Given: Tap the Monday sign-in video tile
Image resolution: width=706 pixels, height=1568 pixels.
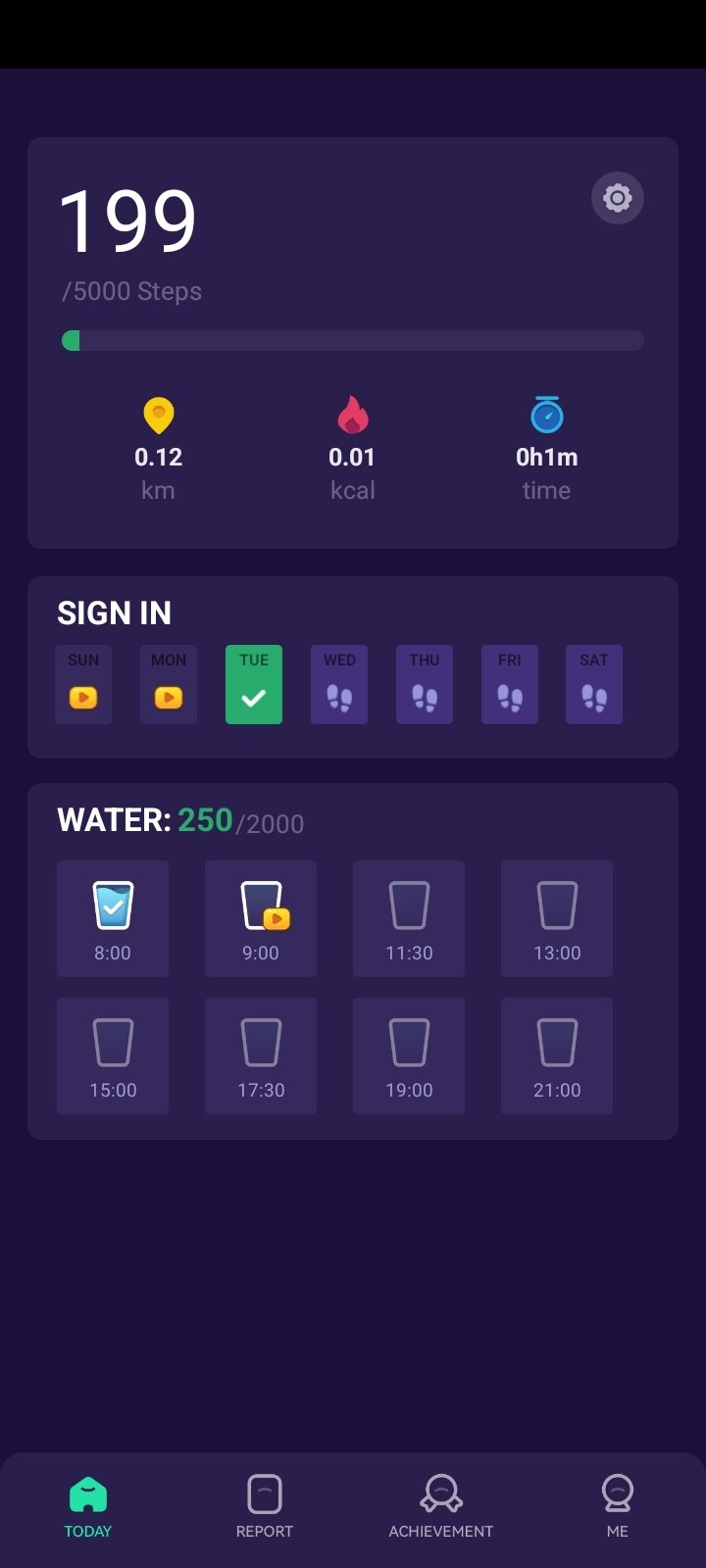Looking at the screenshot, I should [169, 684].
